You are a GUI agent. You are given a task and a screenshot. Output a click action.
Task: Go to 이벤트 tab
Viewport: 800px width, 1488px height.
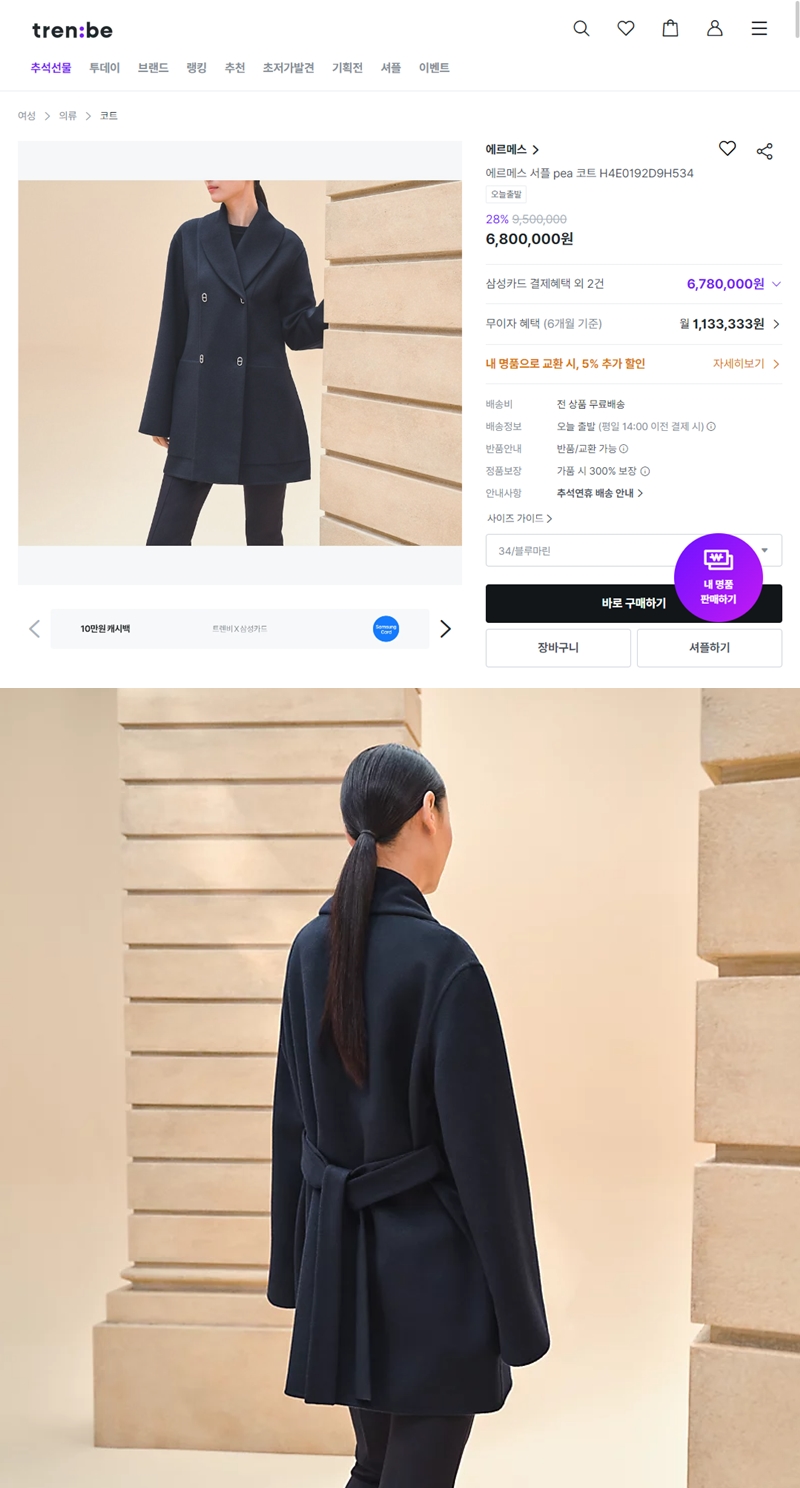(434, 68)
